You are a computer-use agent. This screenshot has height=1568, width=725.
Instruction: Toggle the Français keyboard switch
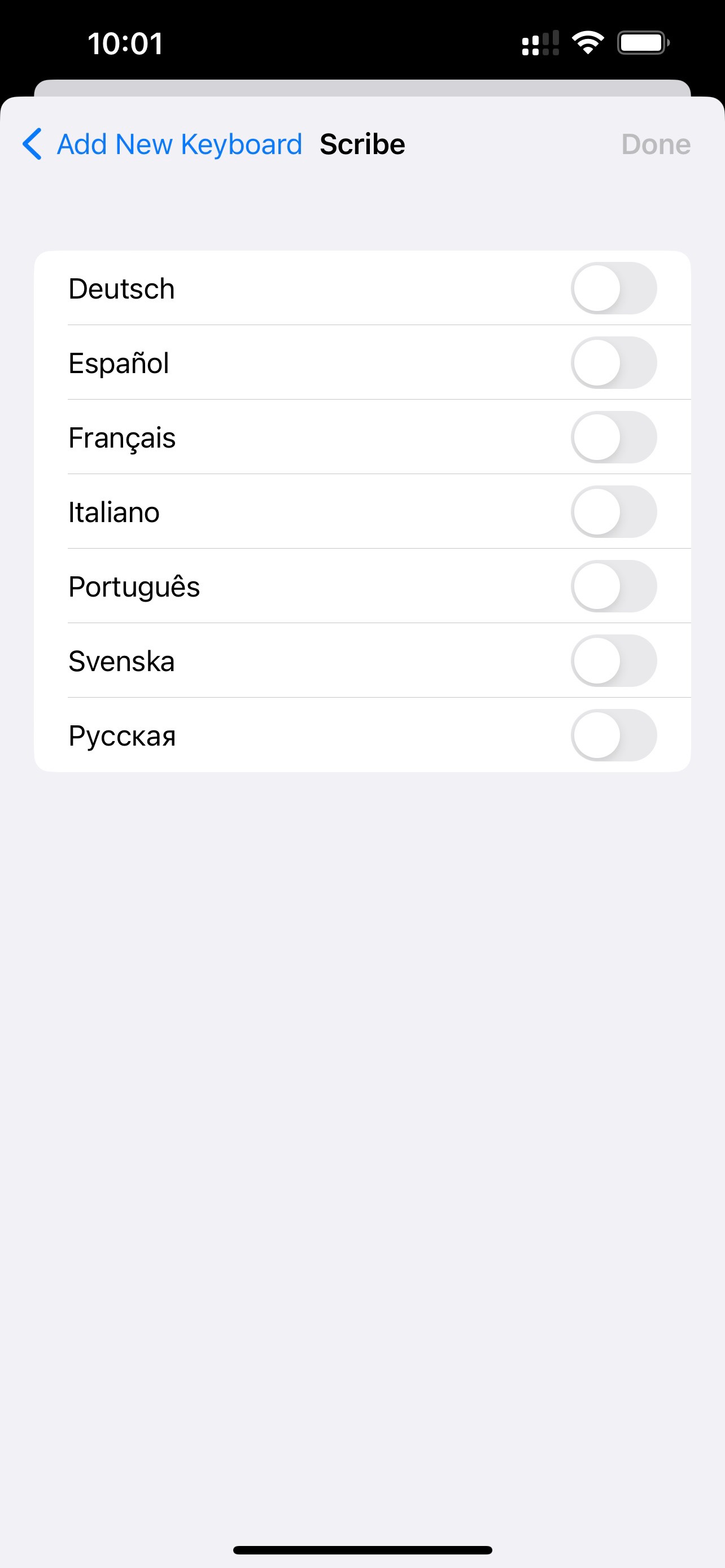click(x=613, y=437)
